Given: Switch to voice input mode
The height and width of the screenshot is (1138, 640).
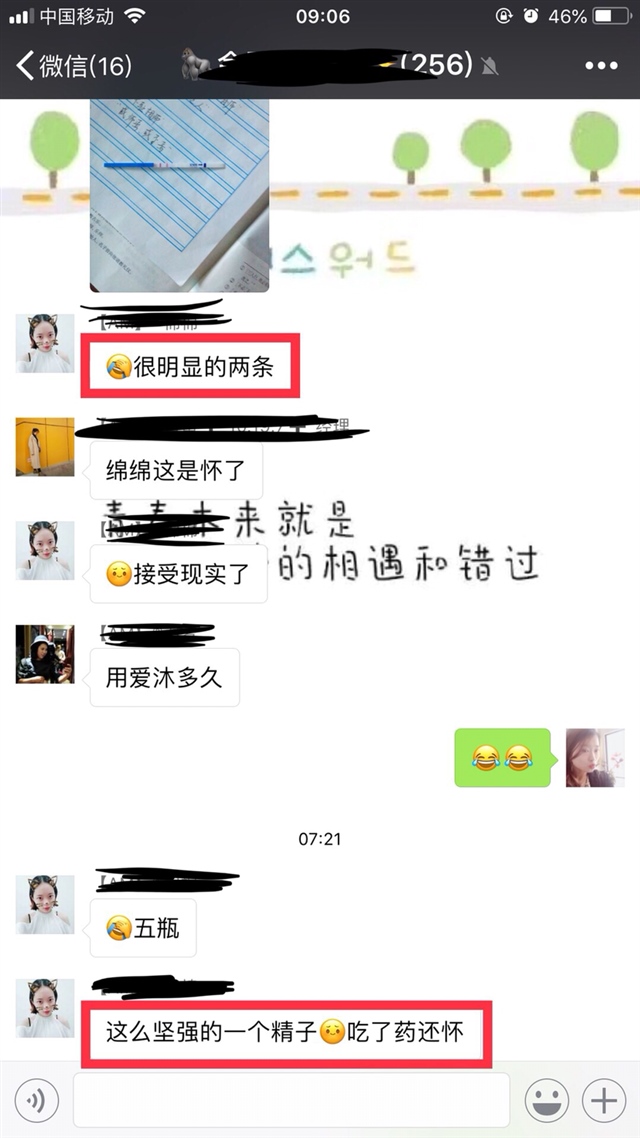Looking at the screenshot, I should 36,1102.
